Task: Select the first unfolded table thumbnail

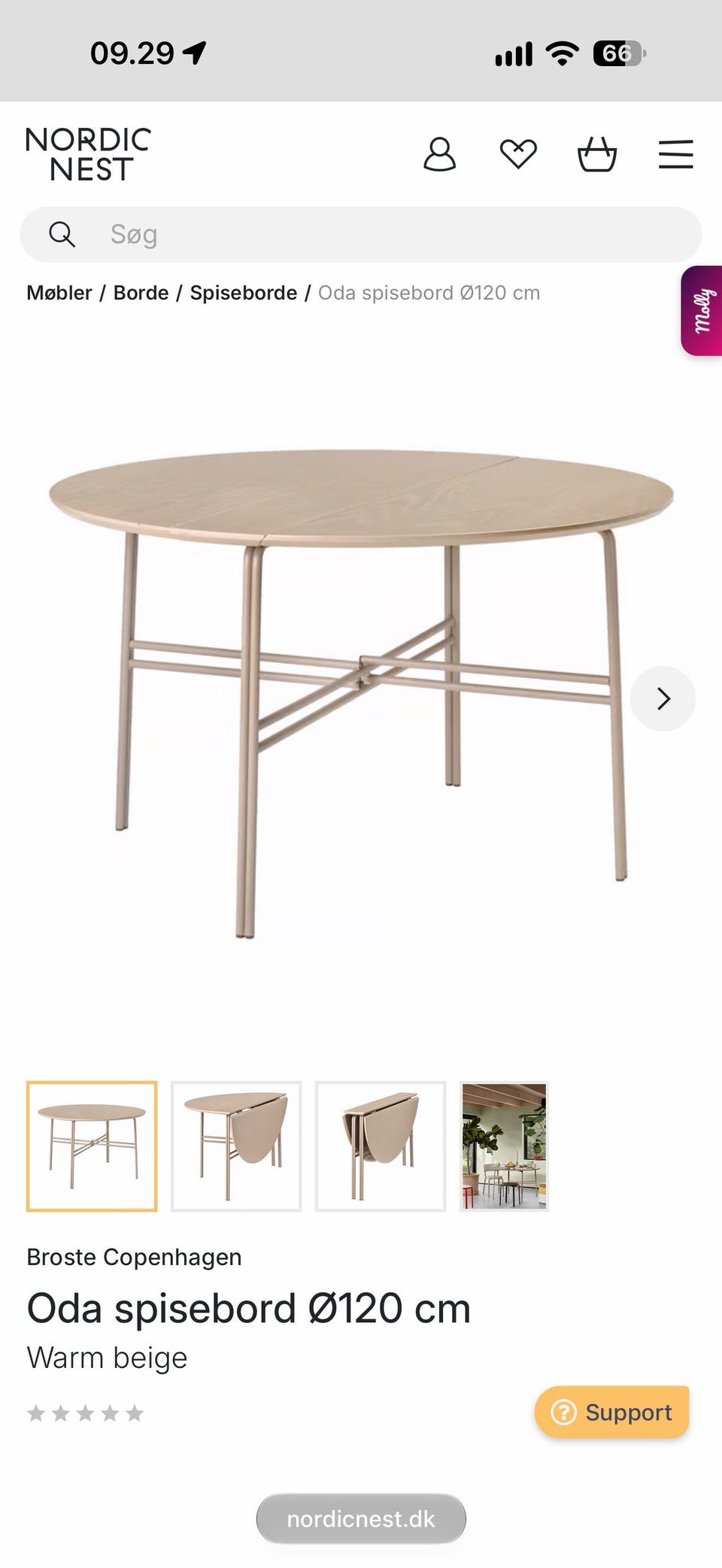Action: click(x=92, y=1146)
